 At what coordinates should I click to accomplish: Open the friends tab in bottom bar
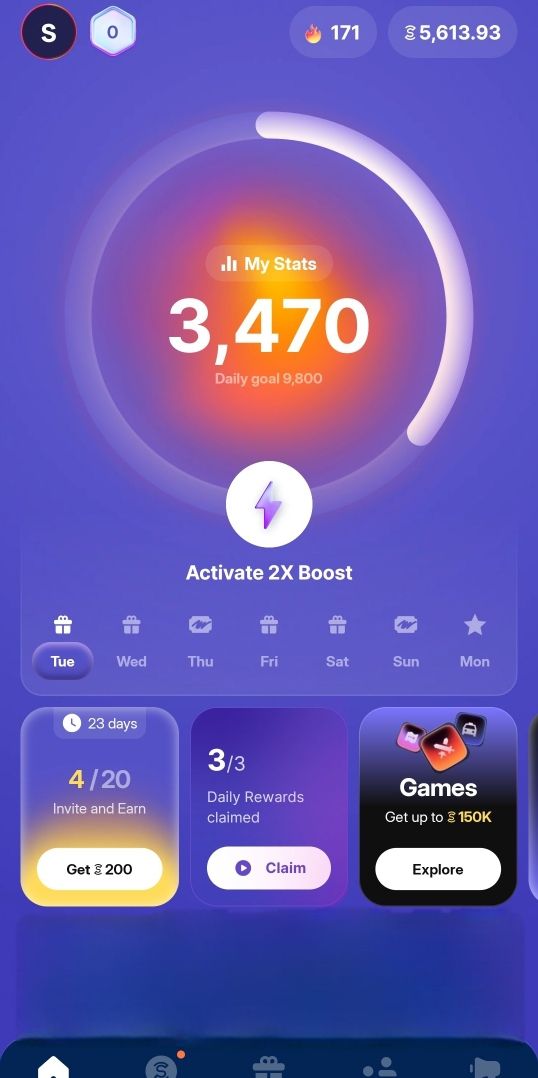coord(377,1068)
